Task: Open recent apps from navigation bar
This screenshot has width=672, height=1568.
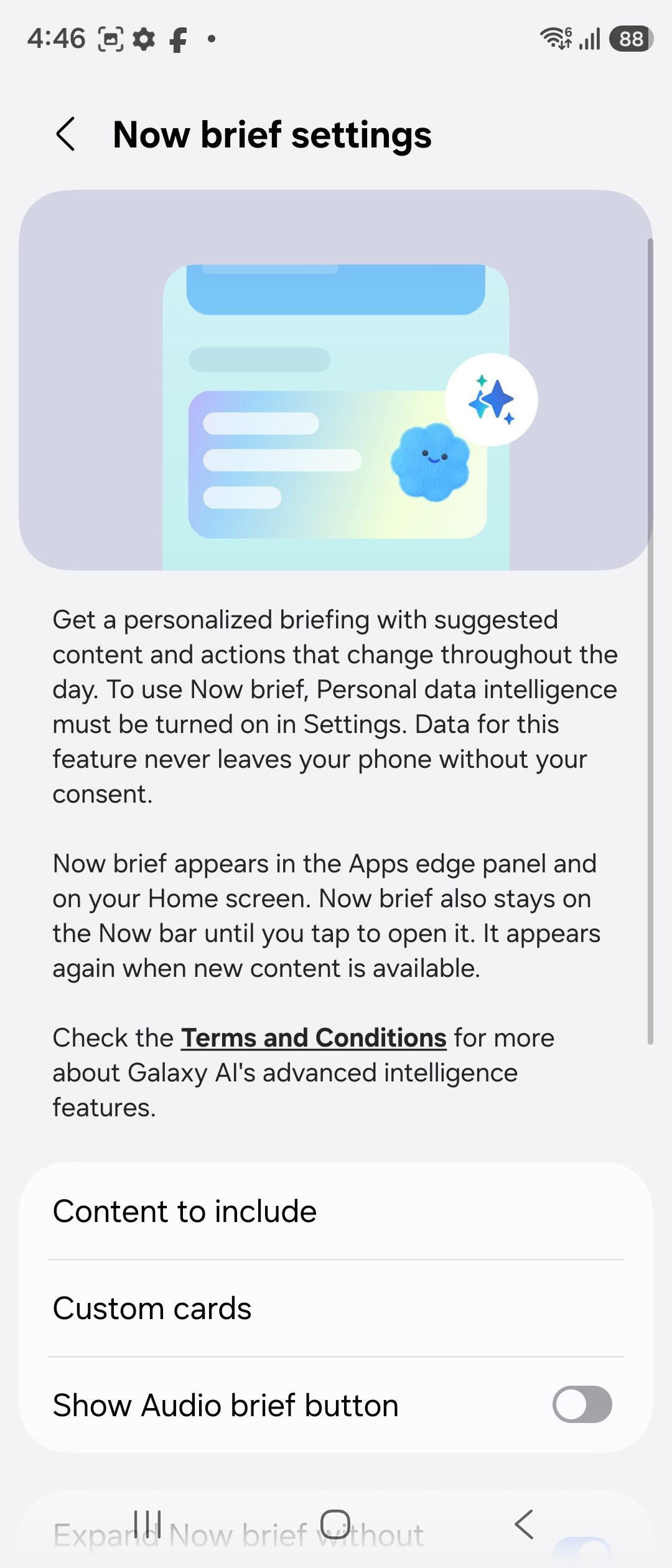Action: [x=147, y=1524]
